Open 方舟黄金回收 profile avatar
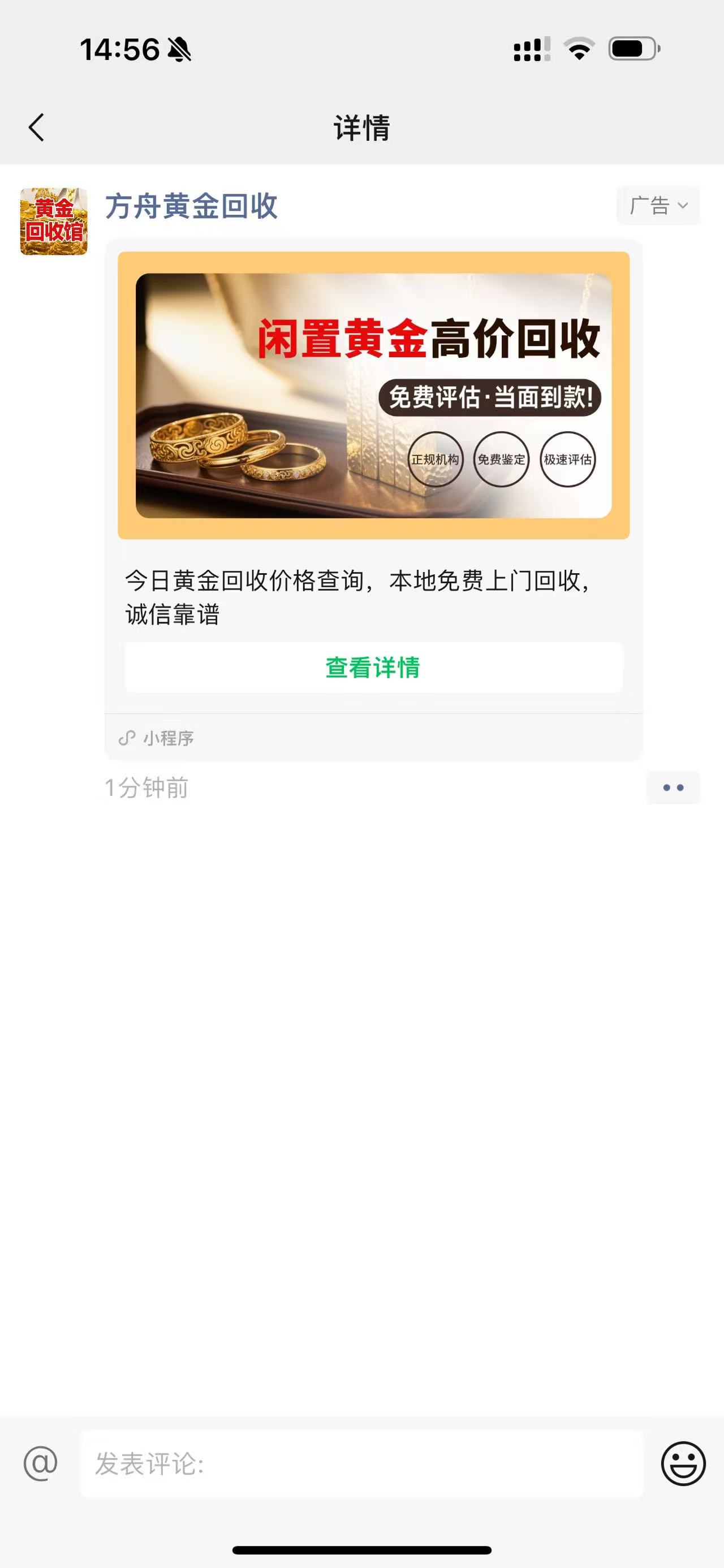Screen dimensions: 724x1568 [54, 221]
